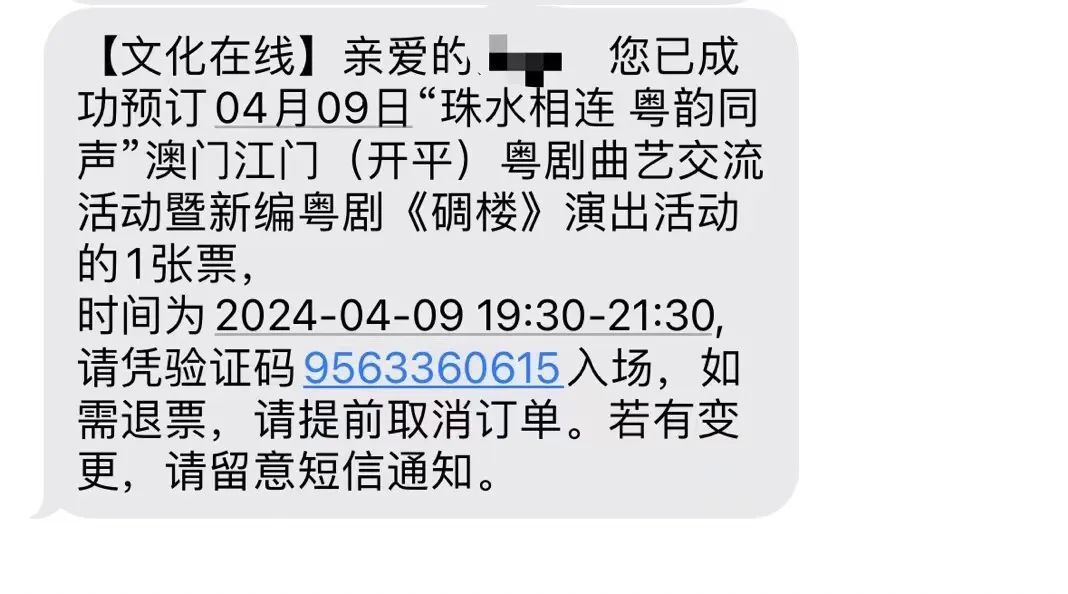The height and width of the screenshot is (594, 1068).
Task: Open the 2024-04-09 19:30-21:30 time link
Action: pos(466,318)
